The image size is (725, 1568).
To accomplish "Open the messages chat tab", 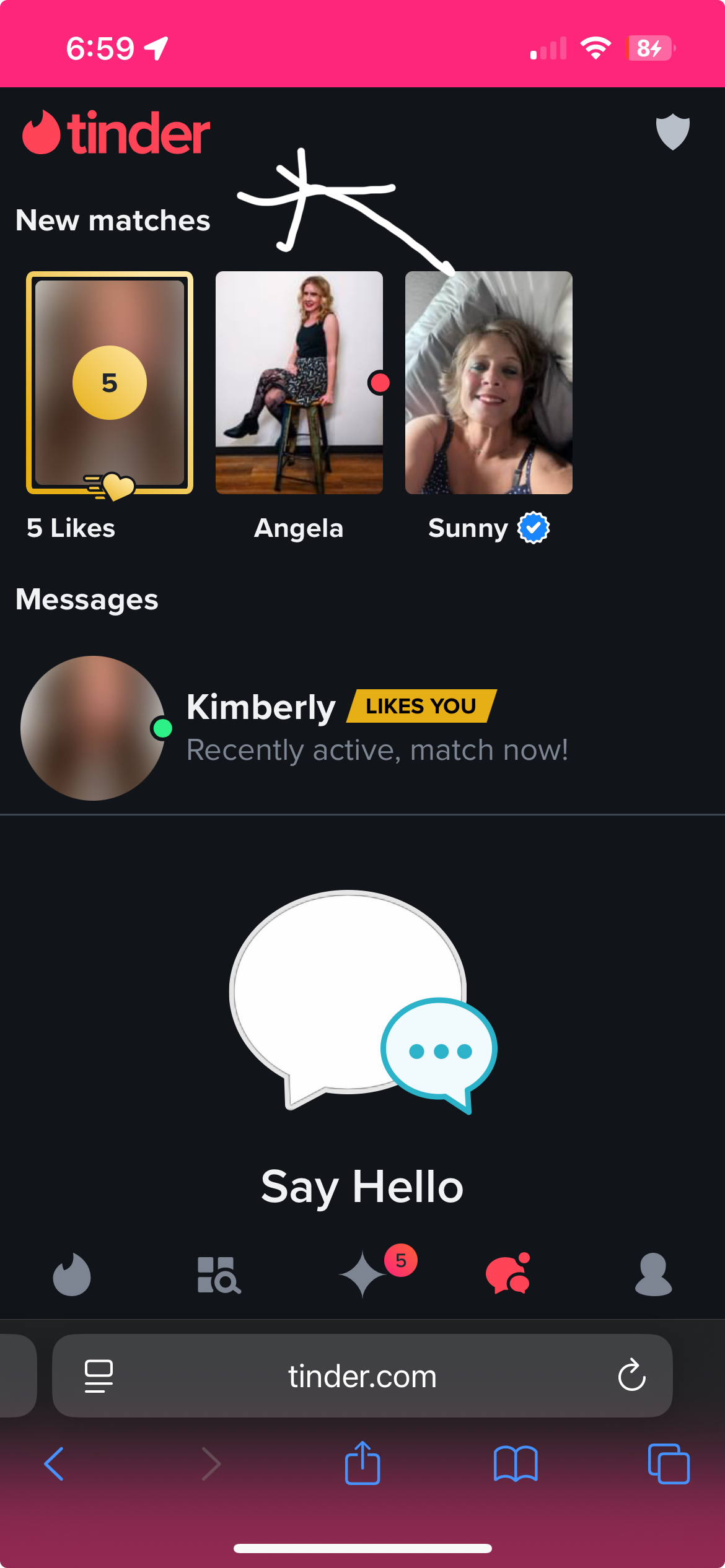I will [x=508, y=1275].
